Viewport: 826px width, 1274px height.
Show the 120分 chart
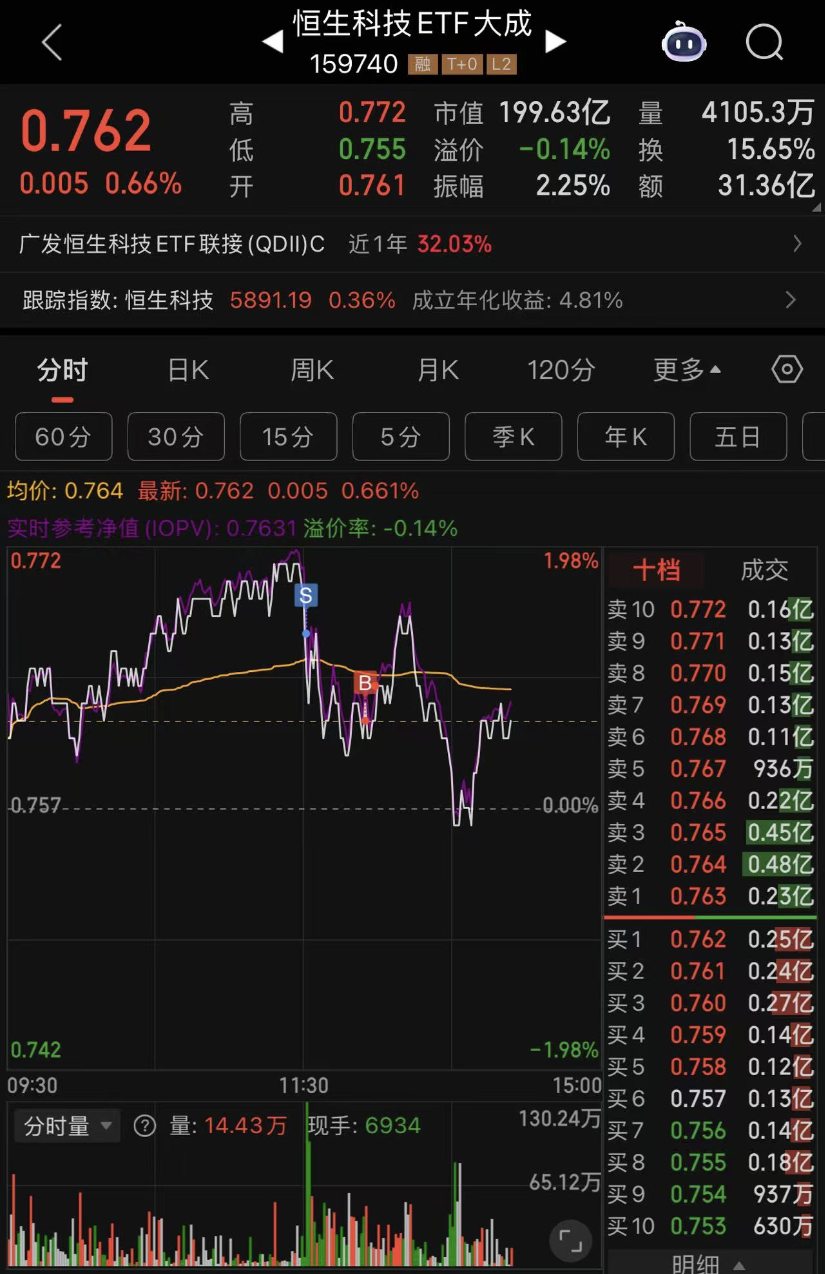click(561, 371)
